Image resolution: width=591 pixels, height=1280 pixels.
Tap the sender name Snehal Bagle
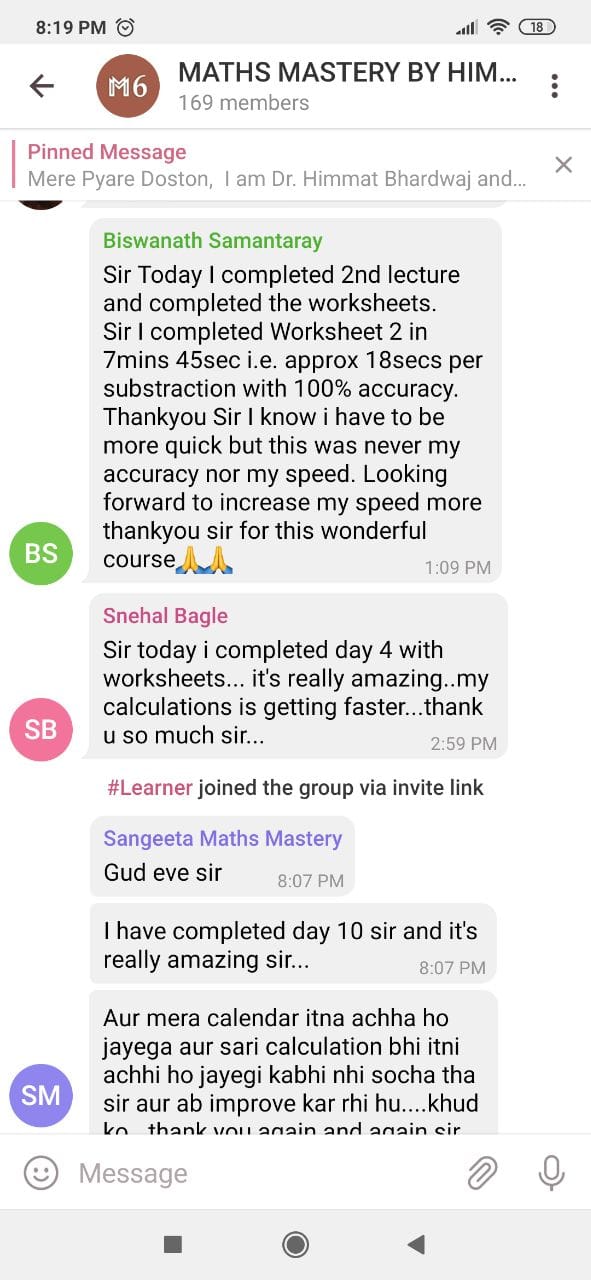click(165, 616)
